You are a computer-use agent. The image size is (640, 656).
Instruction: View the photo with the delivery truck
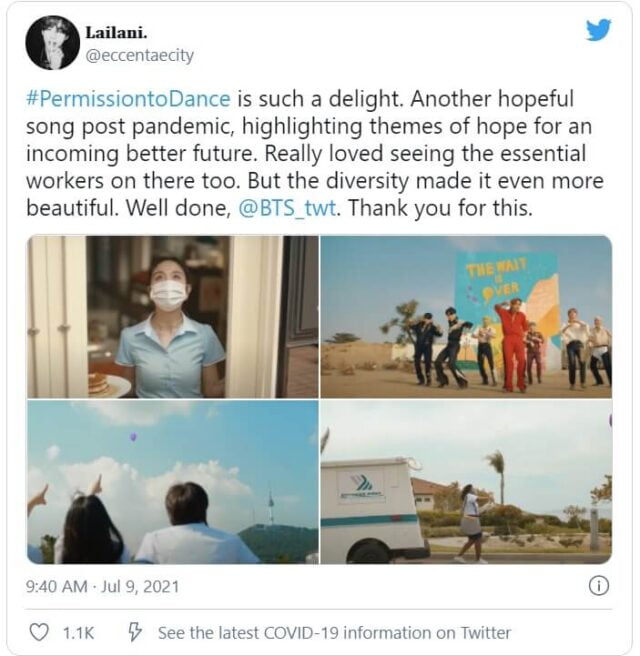(x=466, y=482)
